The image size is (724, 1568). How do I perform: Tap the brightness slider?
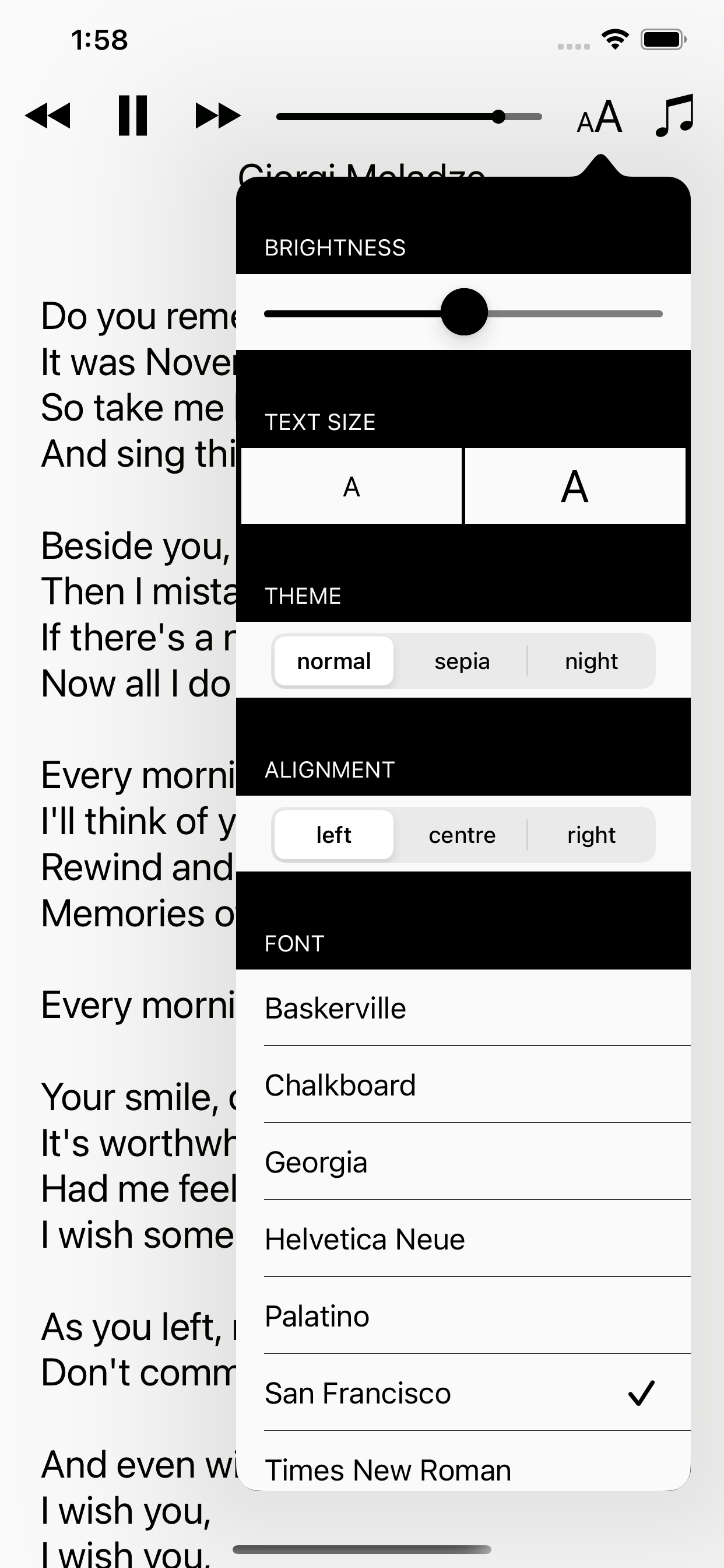point(463,313)
